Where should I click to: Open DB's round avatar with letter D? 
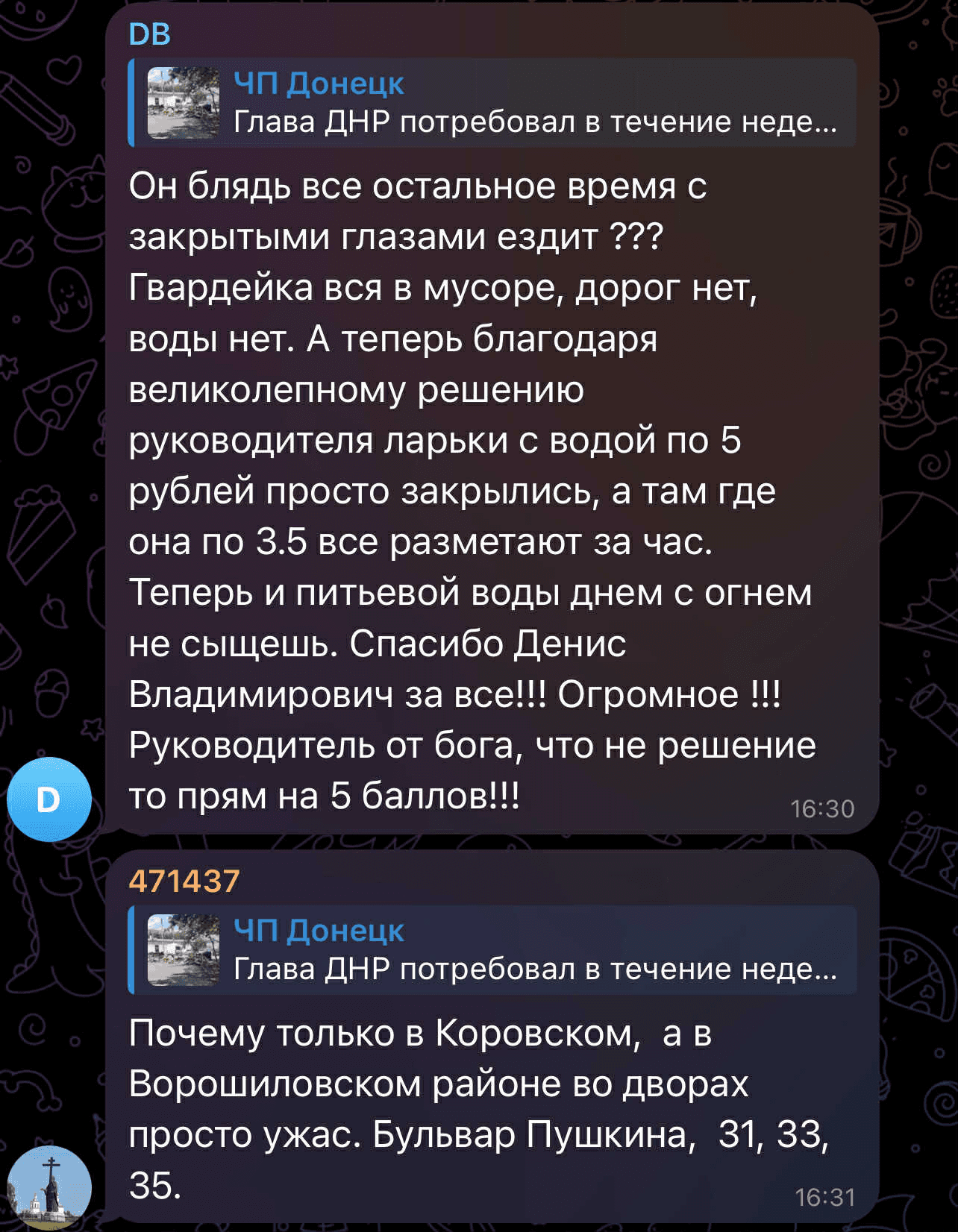point(48,799)
